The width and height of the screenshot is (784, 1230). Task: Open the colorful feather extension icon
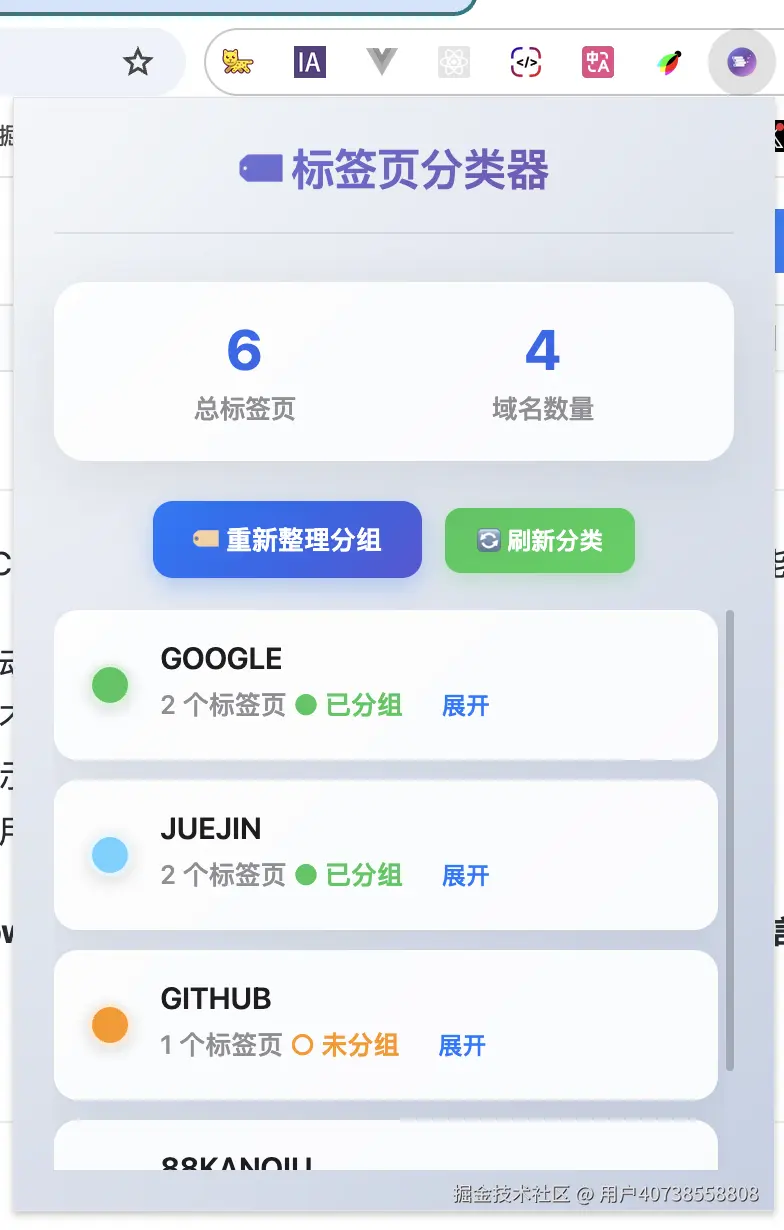669,63
